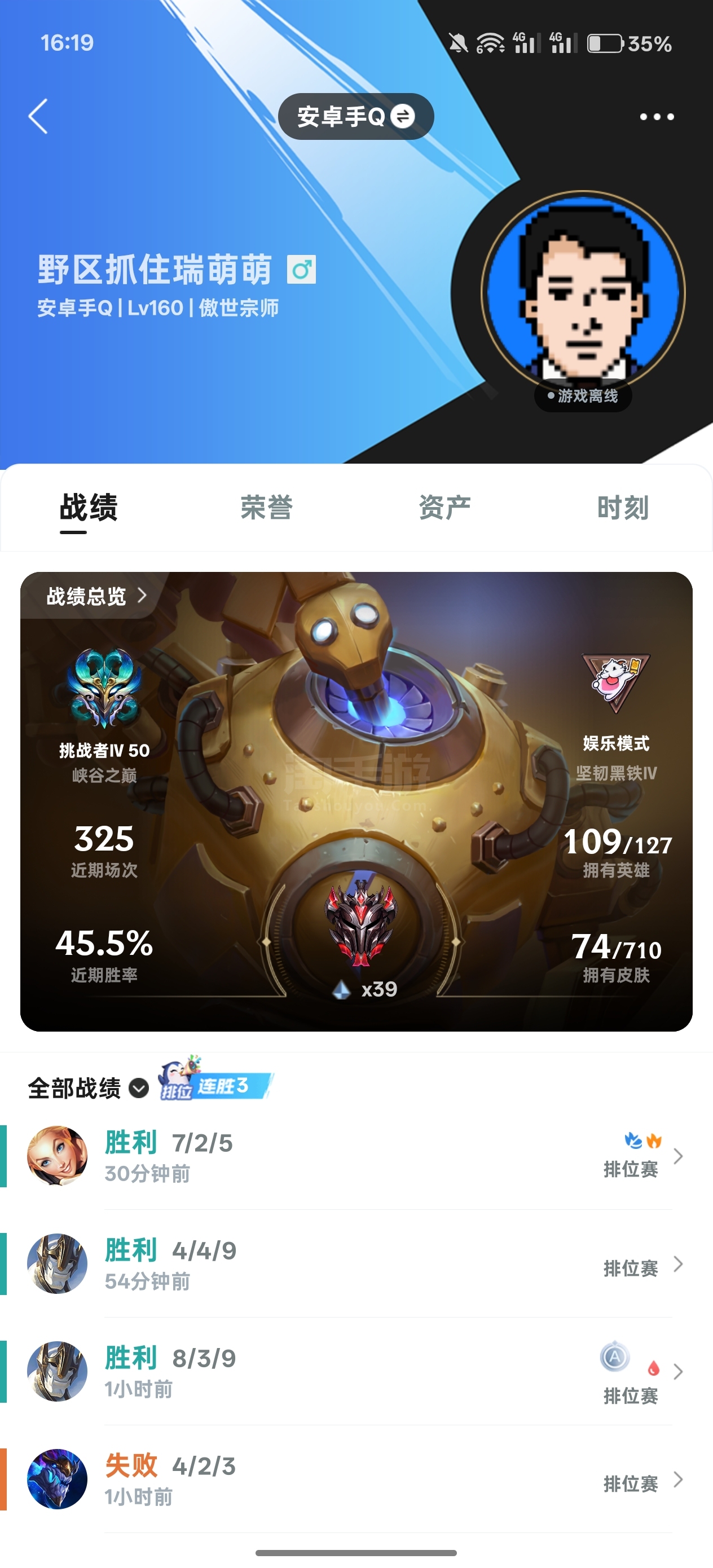
Task: Open the 4/2/3 defeat match
Action: [x=356, y=1479]
